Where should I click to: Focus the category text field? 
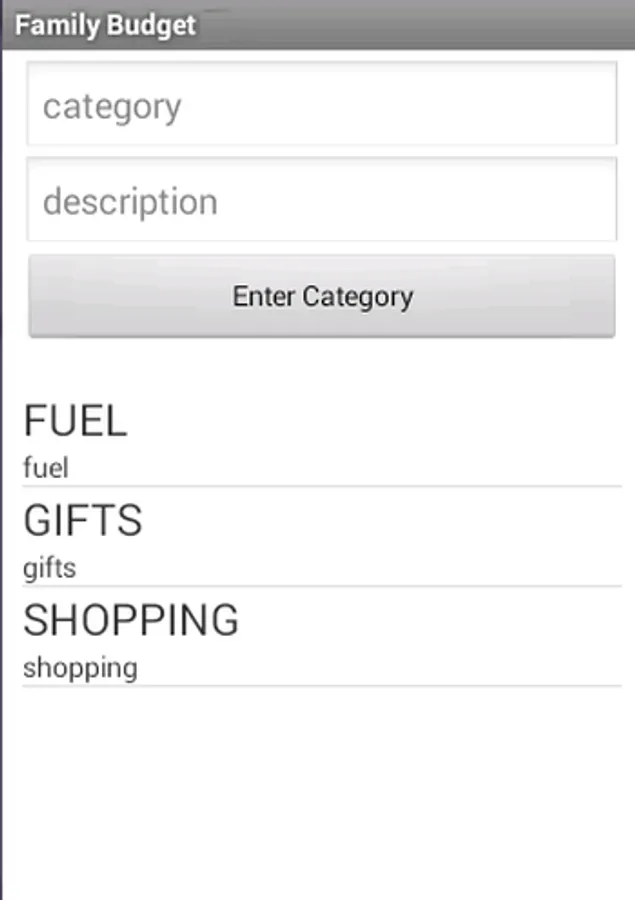pos(321,105)
